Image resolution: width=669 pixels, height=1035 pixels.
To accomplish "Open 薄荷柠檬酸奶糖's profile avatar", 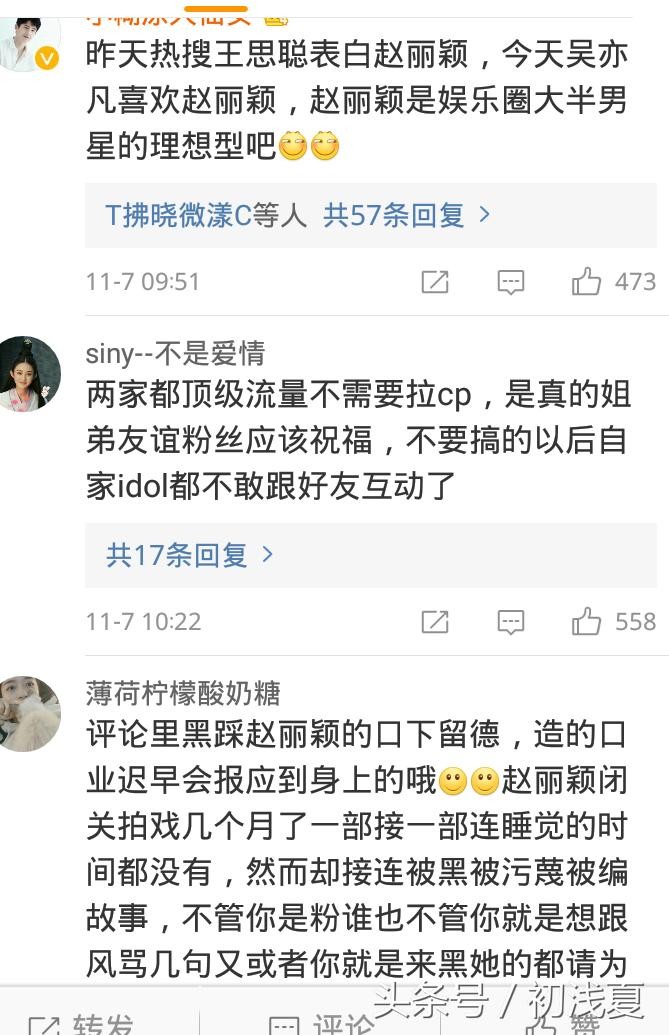I will (29, 713).
